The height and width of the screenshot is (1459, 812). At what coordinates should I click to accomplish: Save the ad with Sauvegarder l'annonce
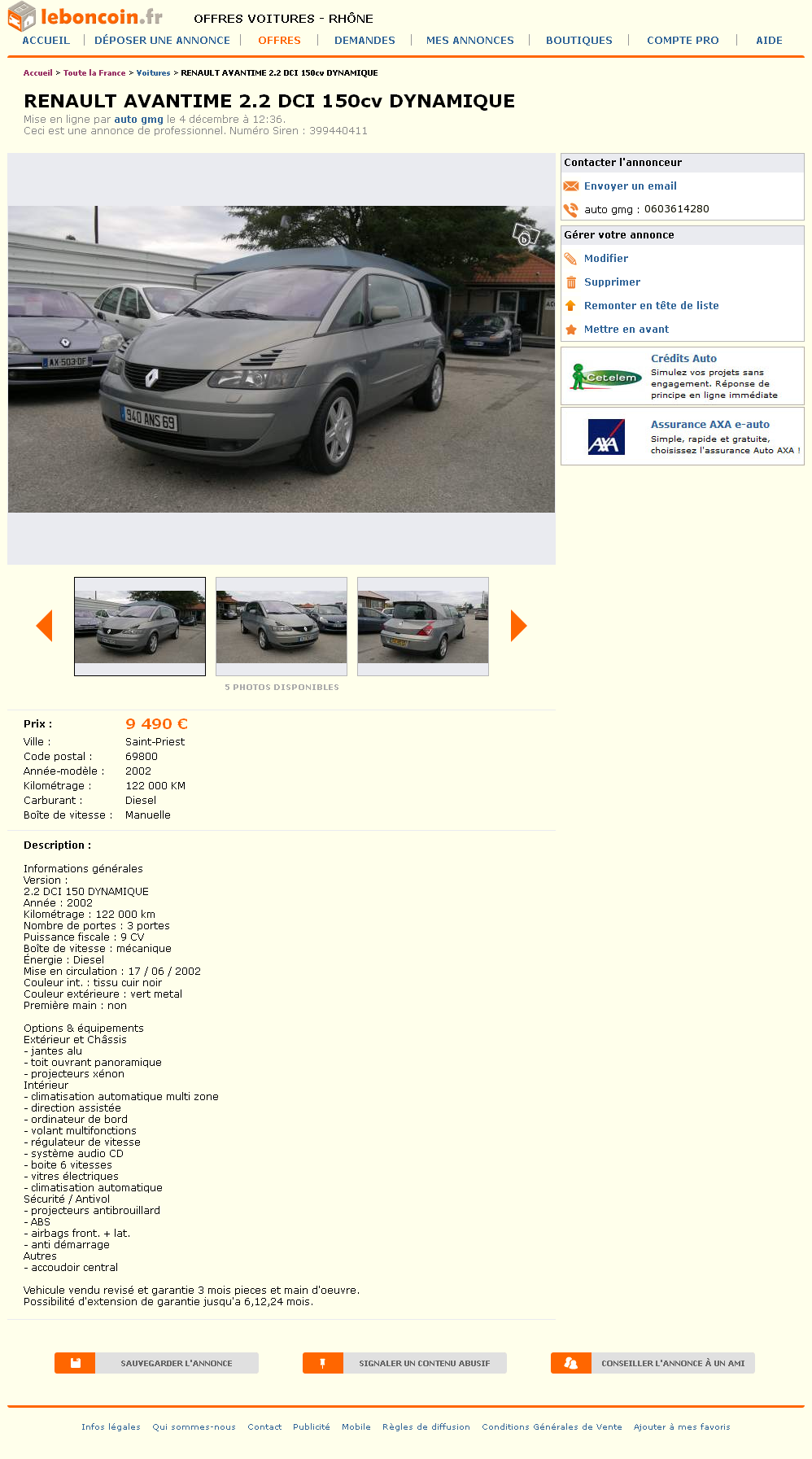[156, 1363]
